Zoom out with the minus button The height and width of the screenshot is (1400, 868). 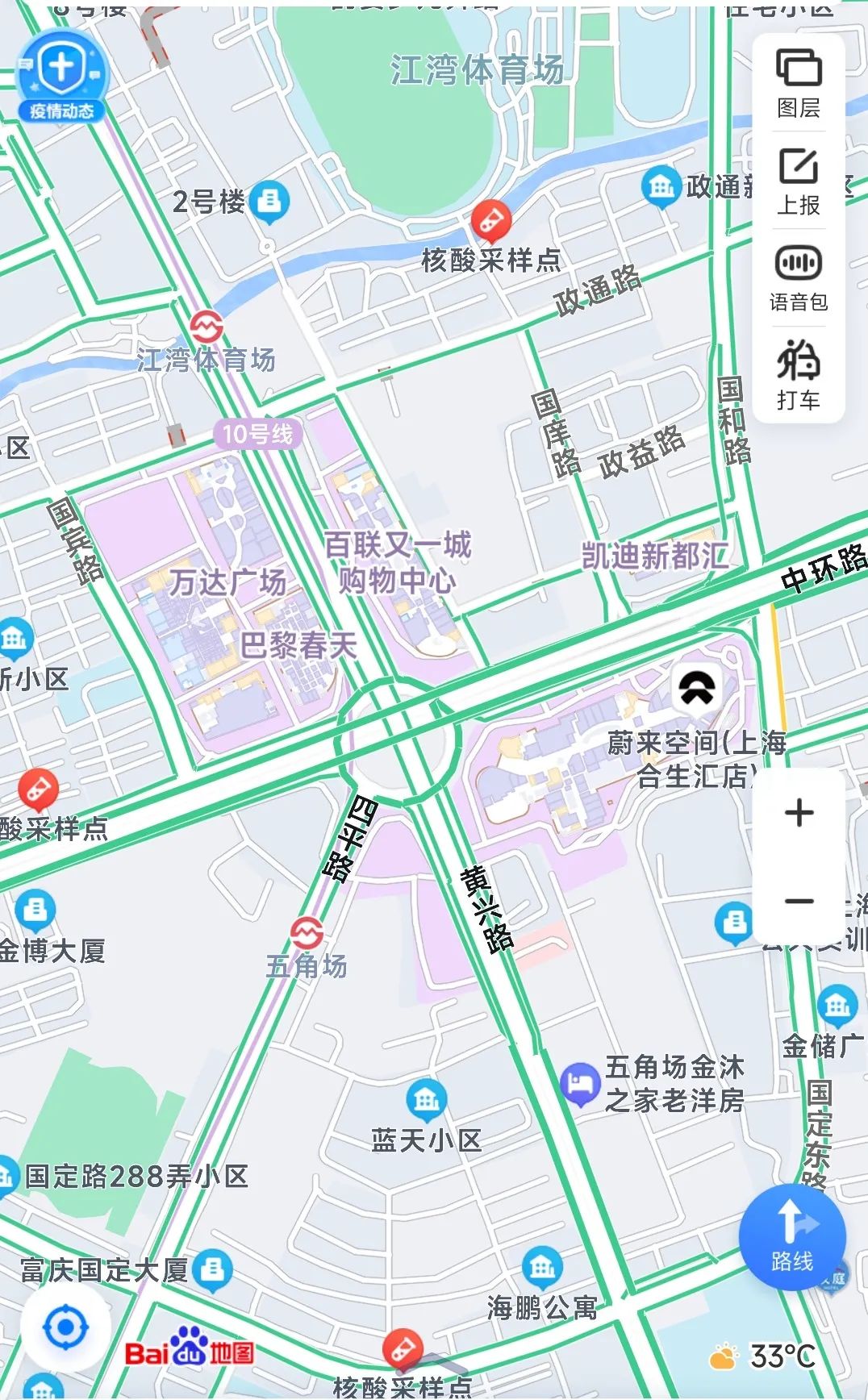tap(799, 901)
